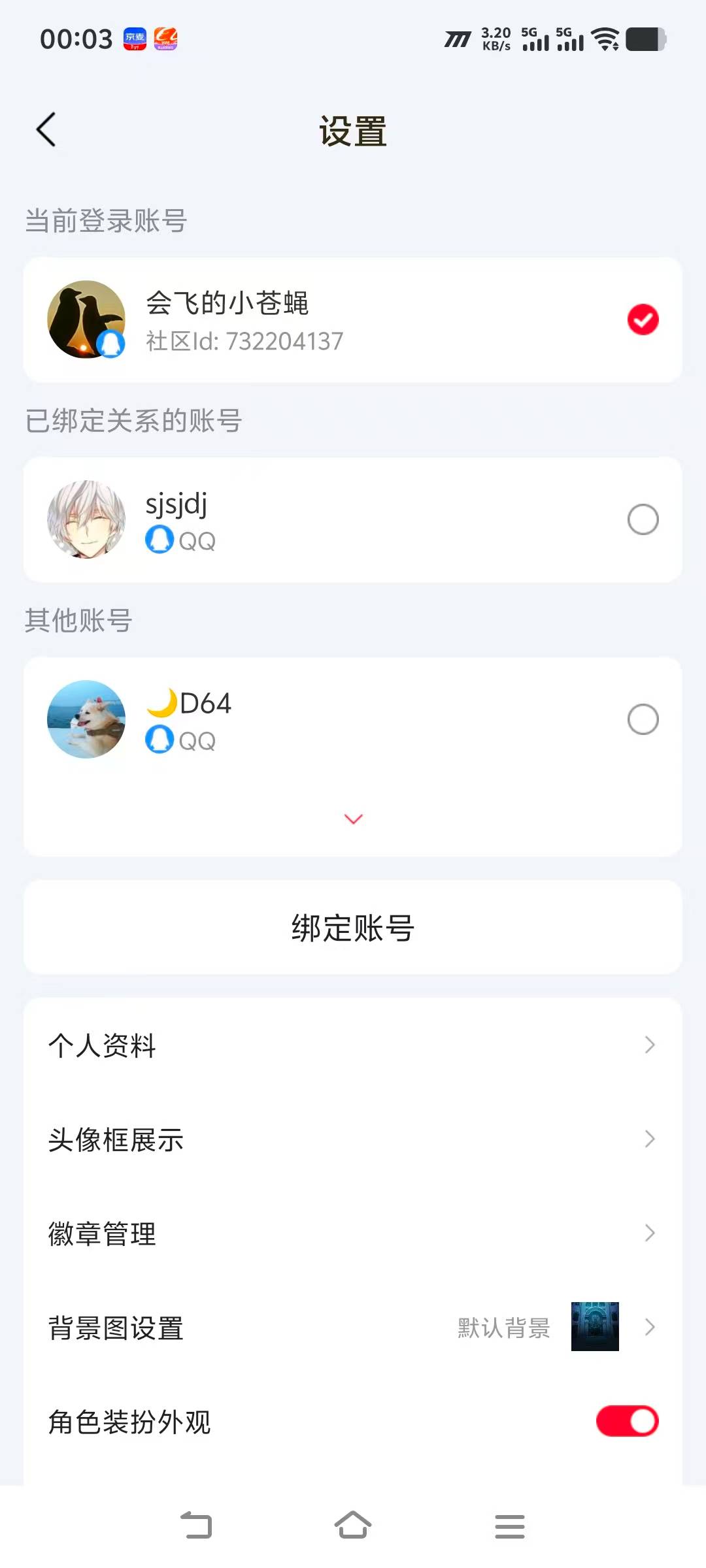Click the current account's red checkmark
Screen dimensions: 706x1568
pos(643,319)
